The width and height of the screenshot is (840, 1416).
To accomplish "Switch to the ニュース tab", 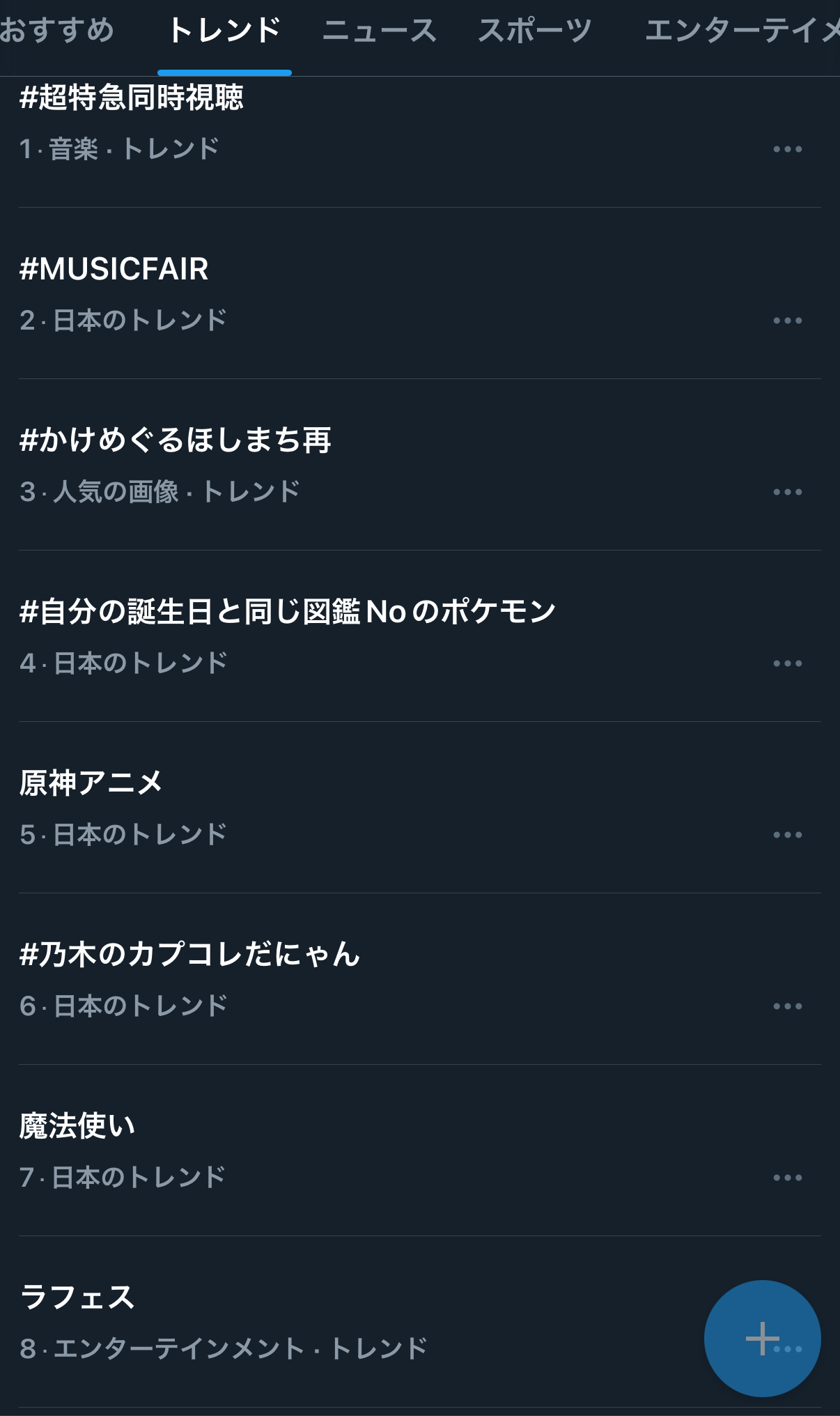I will click(x=380, y=31).
